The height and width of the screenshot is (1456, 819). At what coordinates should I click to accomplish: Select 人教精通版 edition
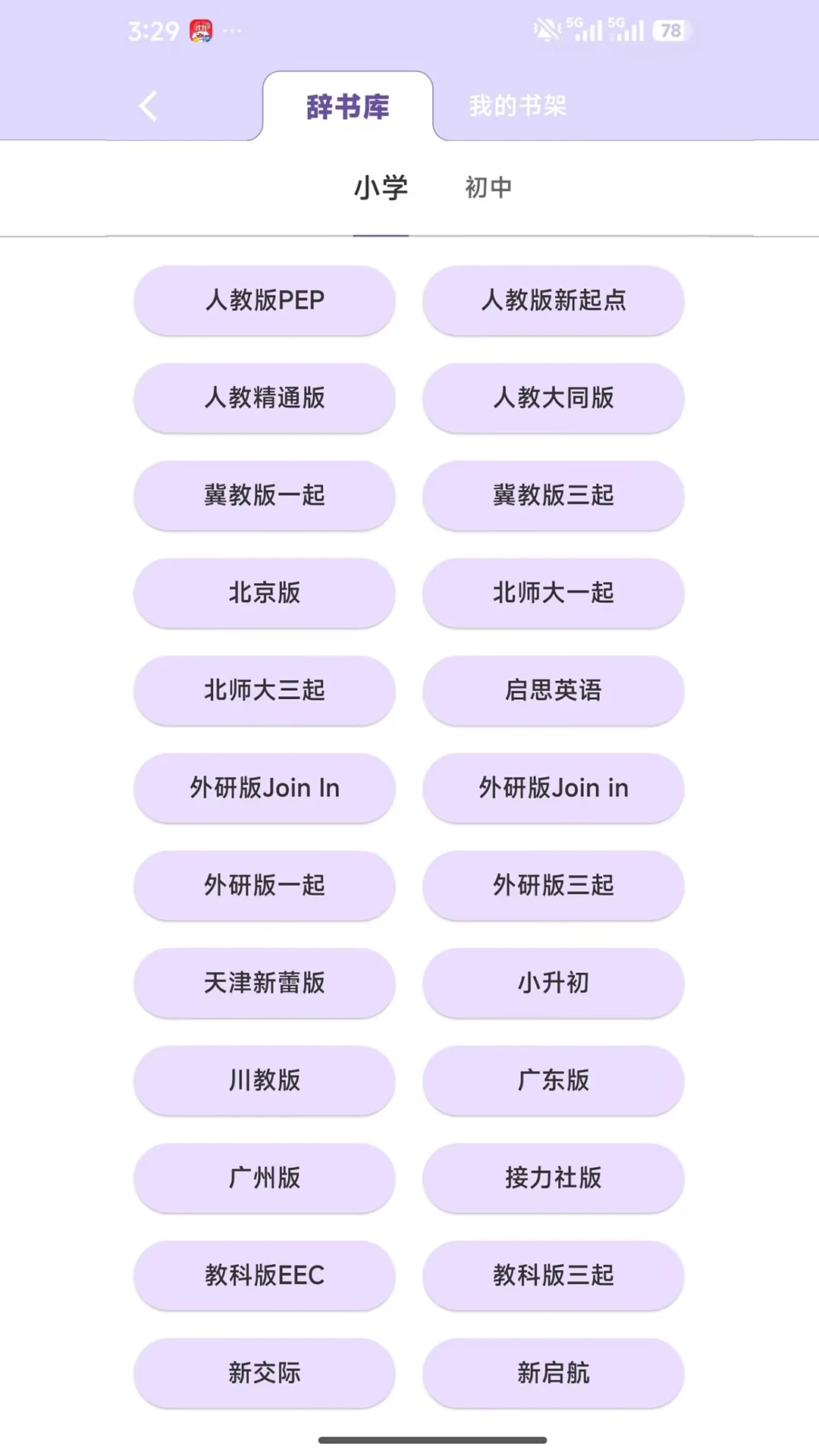pos(264,398)
